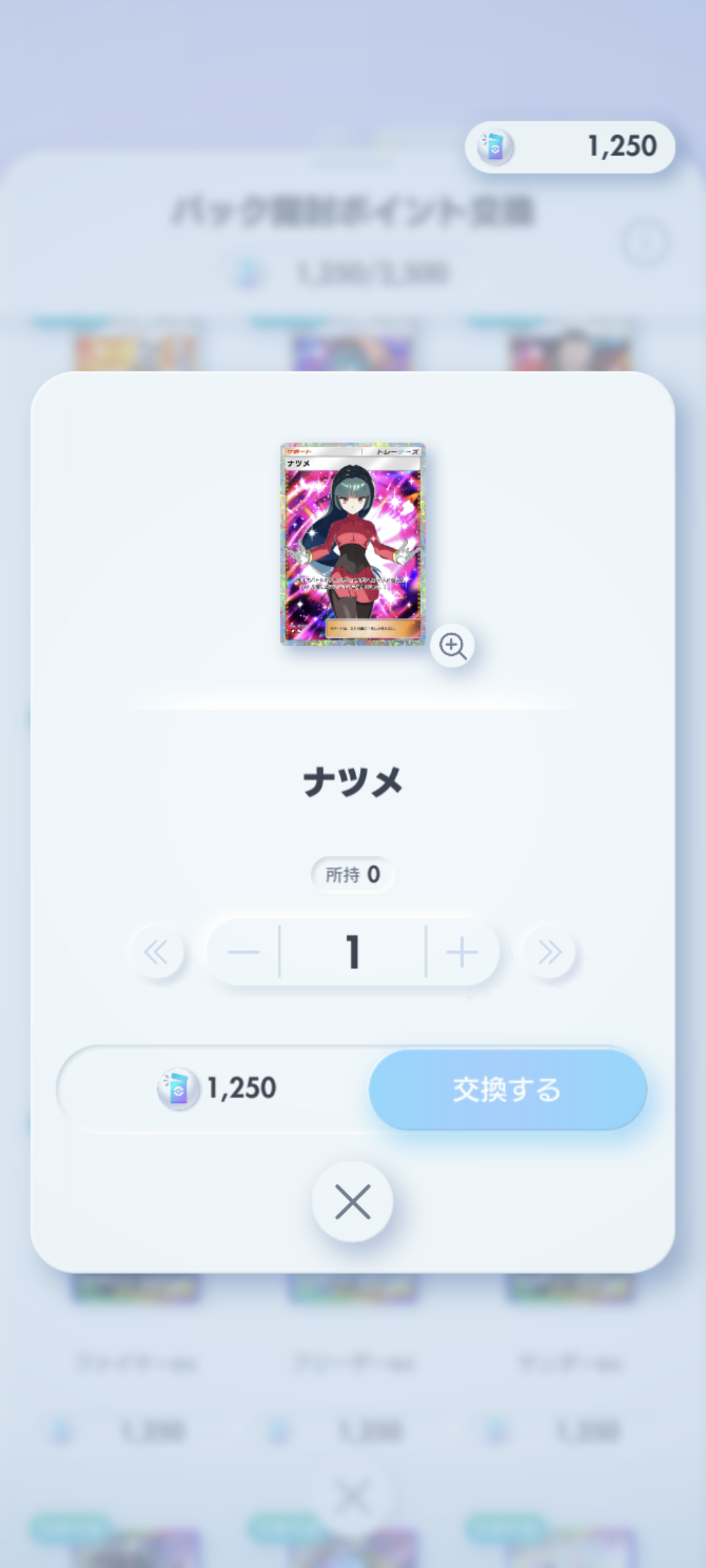Jump to maximum quantity with double-right arrows

click(x=549, y=952)
